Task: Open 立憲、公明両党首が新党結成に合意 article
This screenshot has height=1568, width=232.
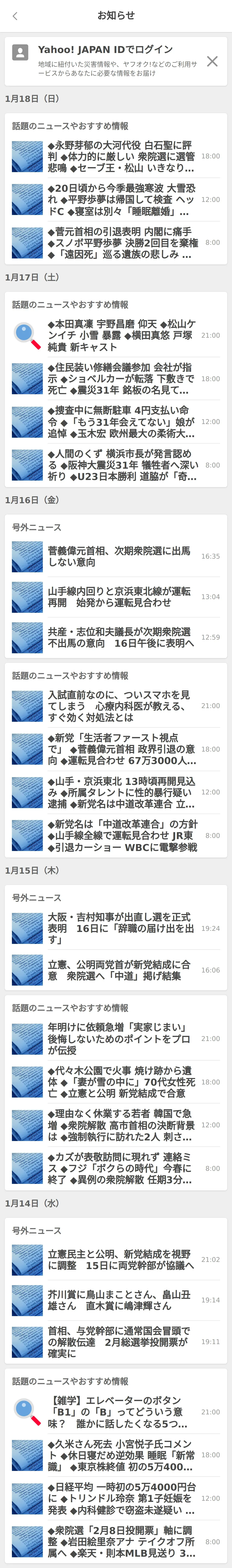Action: click(122, 970)
